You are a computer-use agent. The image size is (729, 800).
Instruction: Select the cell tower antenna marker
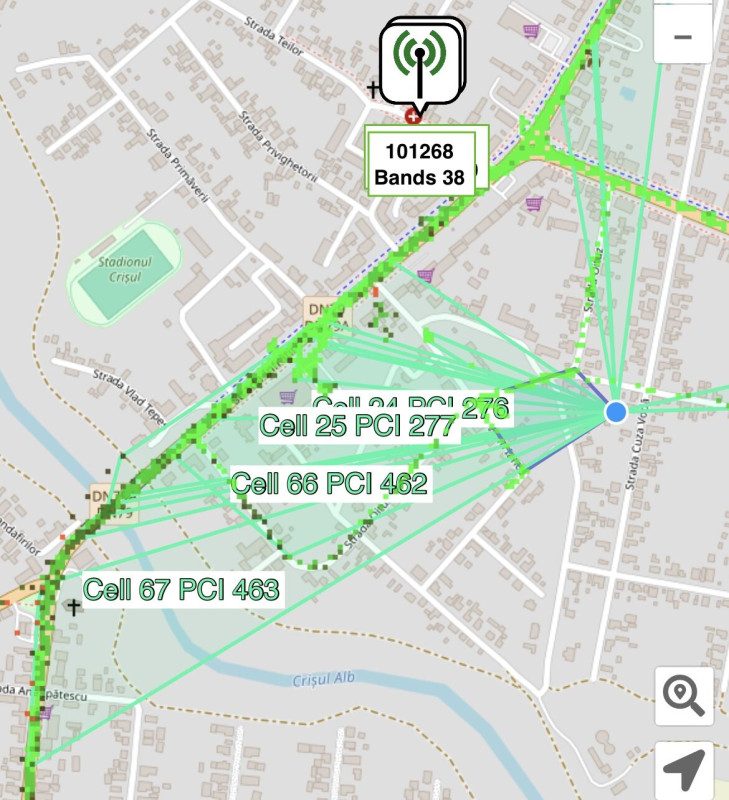coord(420,62)
